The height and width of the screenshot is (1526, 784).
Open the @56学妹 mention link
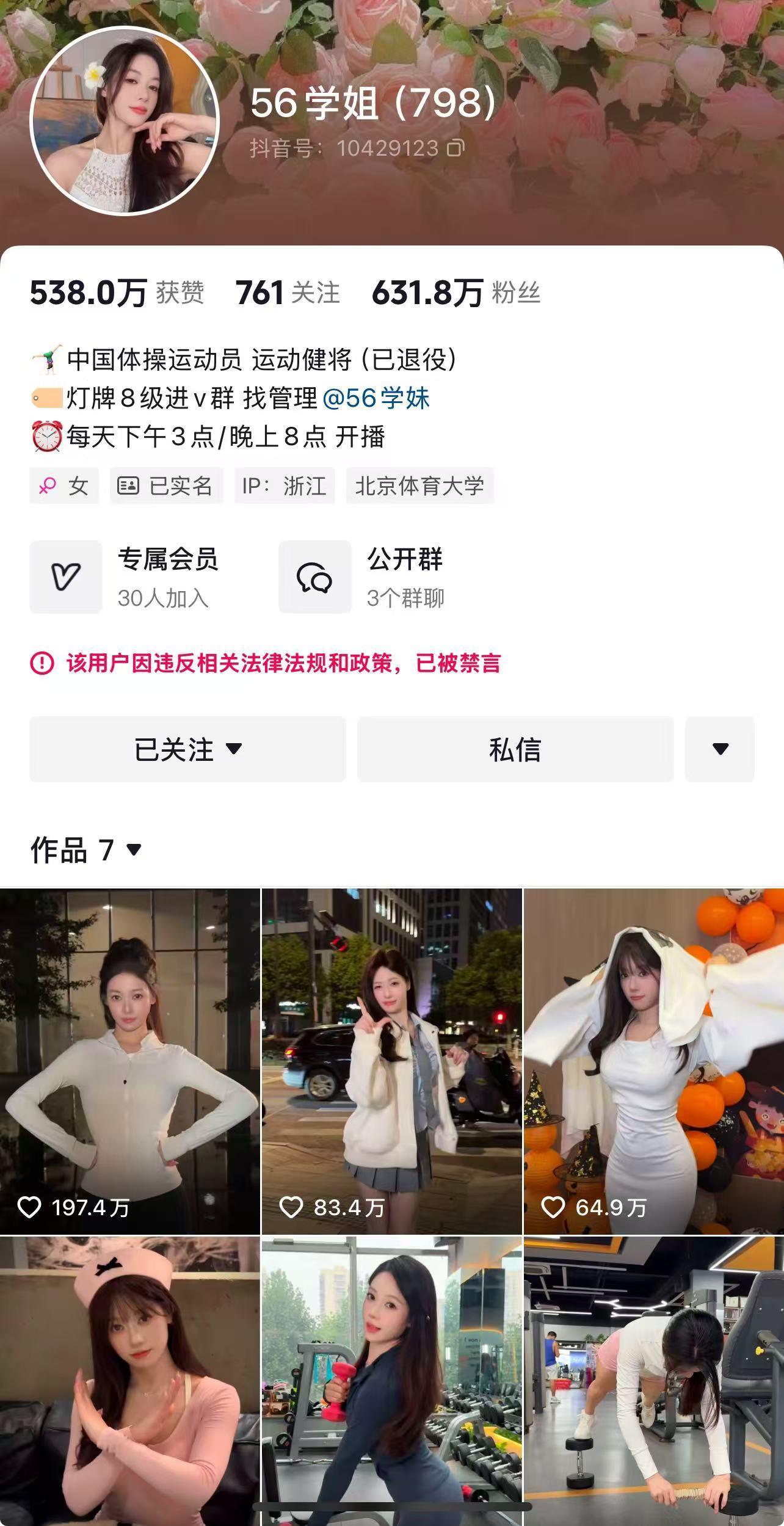[x=376, y=398]
